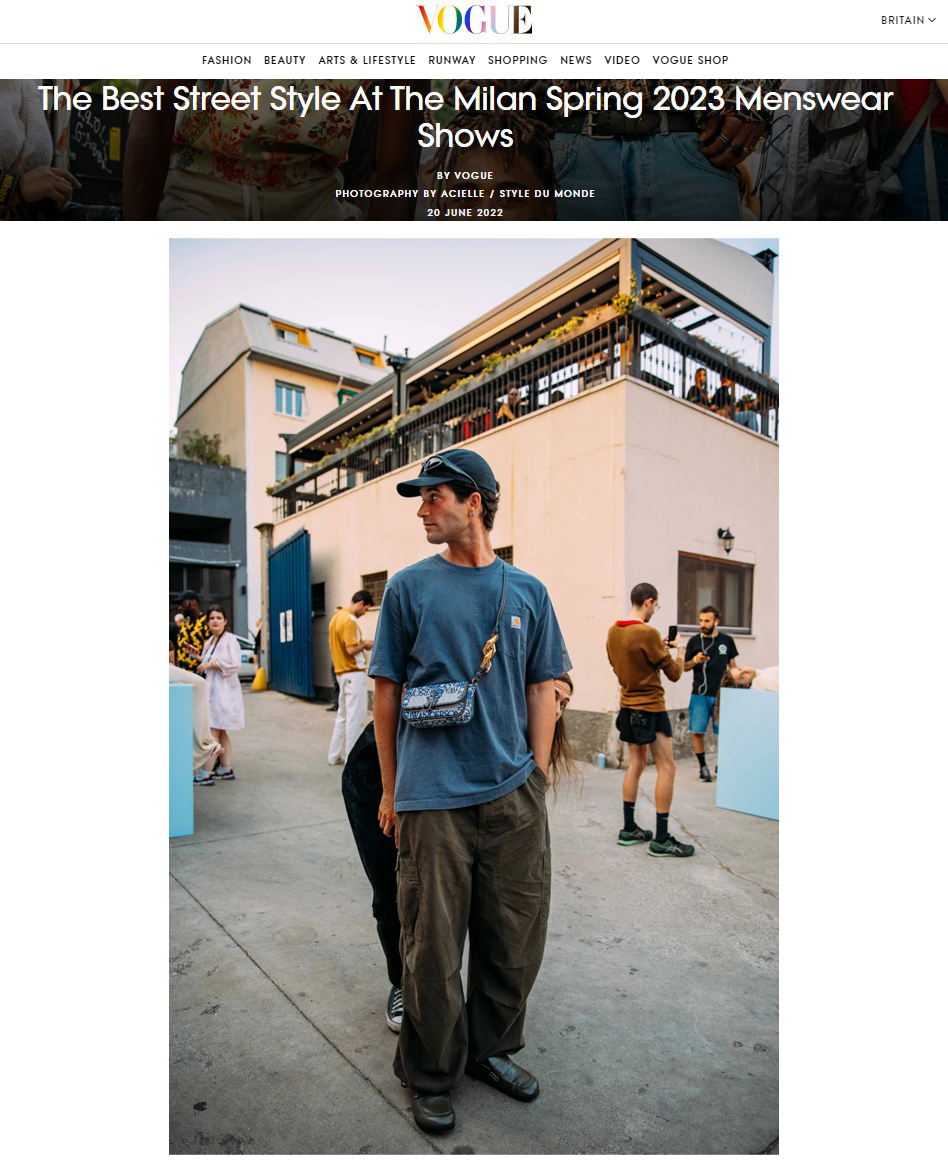Screen dimensions: 948x1172
Task: Switch to the Runway section
Action: 452,60
